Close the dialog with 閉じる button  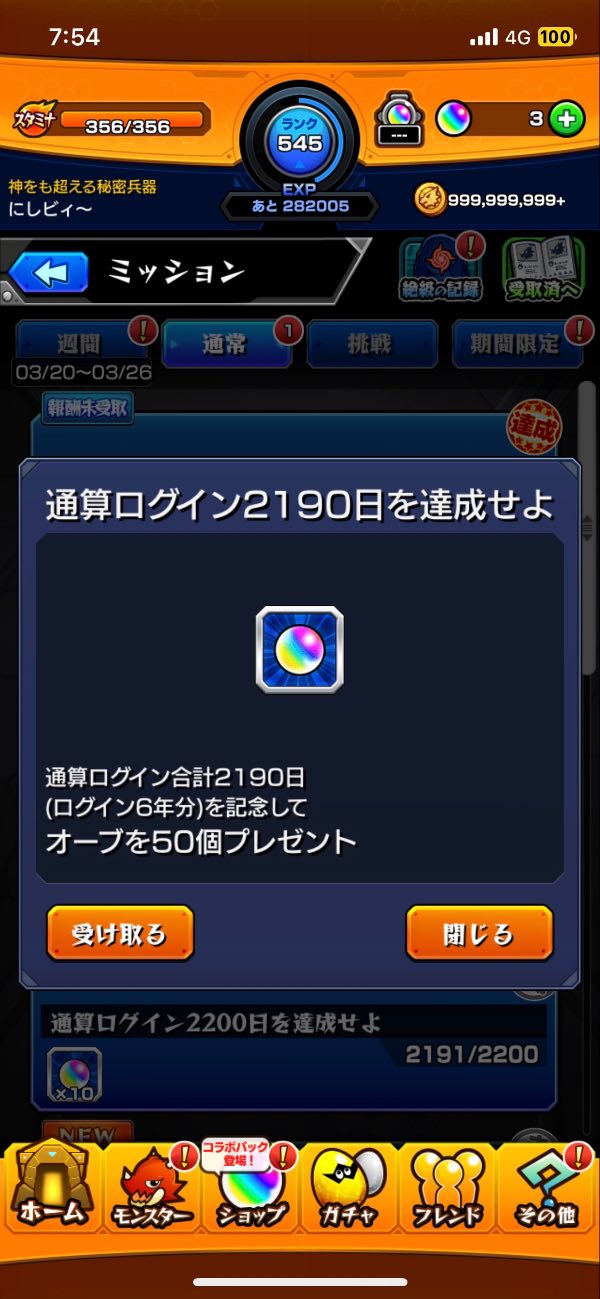coord(479,933)
